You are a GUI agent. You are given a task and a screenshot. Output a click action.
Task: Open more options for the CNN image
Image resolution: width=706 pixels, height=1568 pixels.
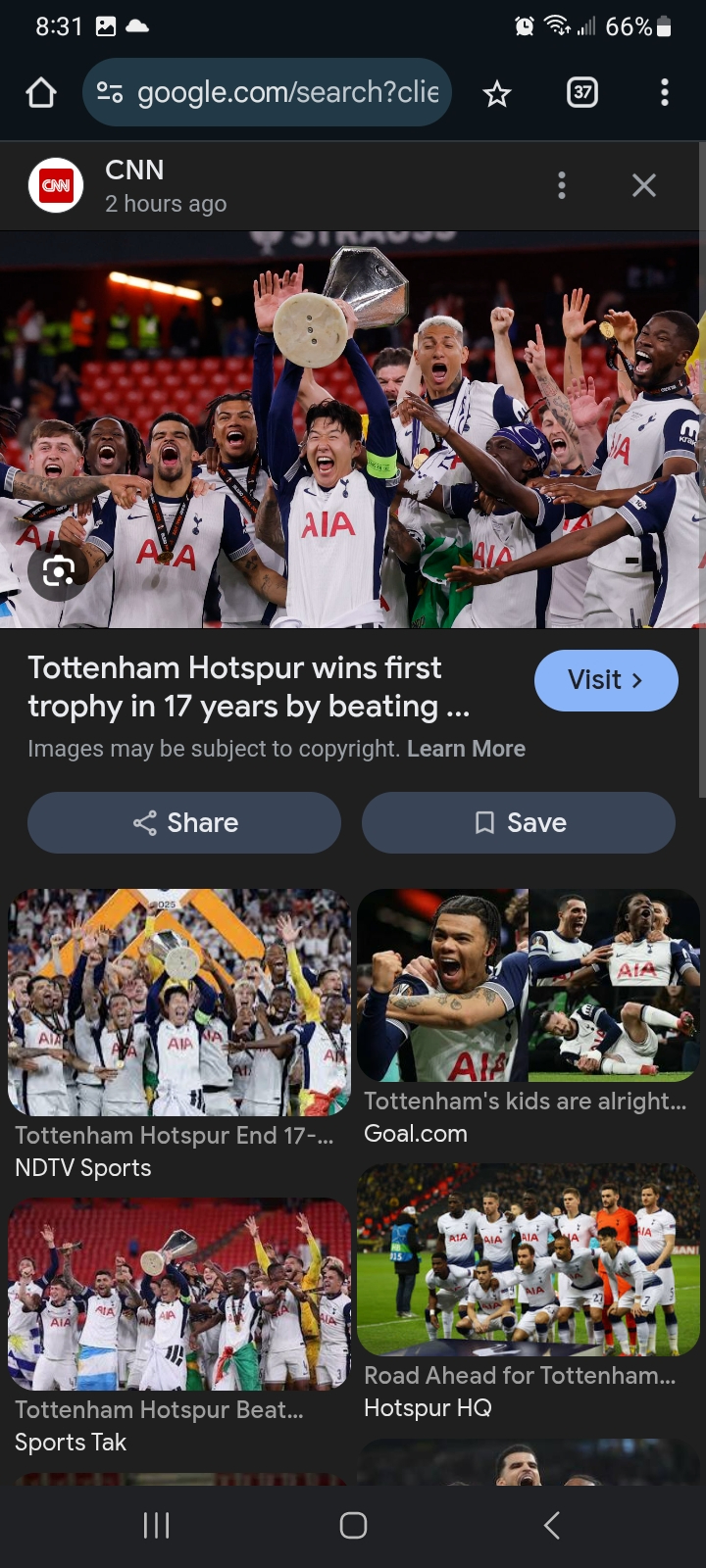pyautogui.click(x=562, y=185)
